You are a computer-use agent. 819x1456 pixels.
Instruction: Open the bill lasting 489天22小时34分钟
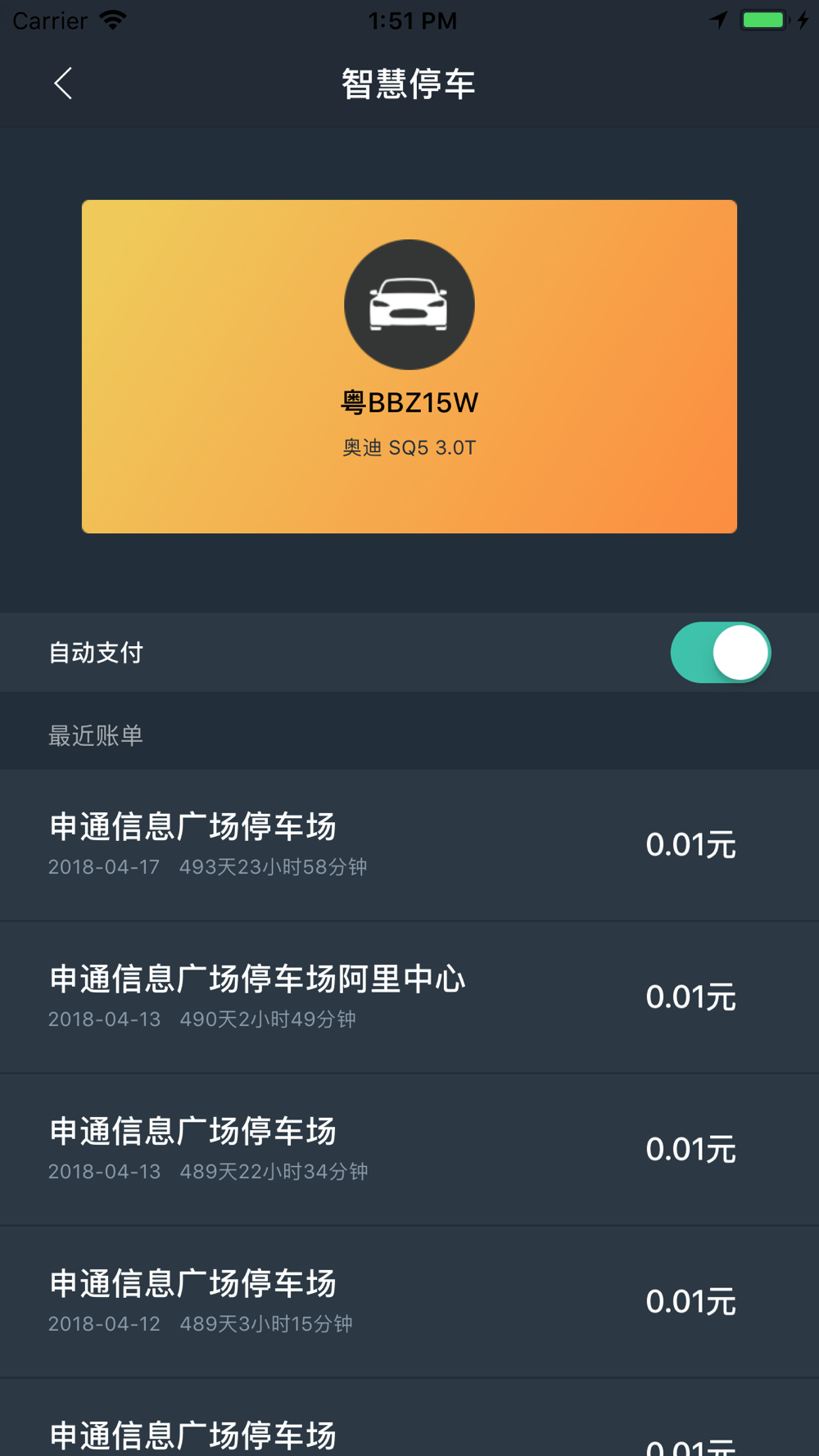409,1150
